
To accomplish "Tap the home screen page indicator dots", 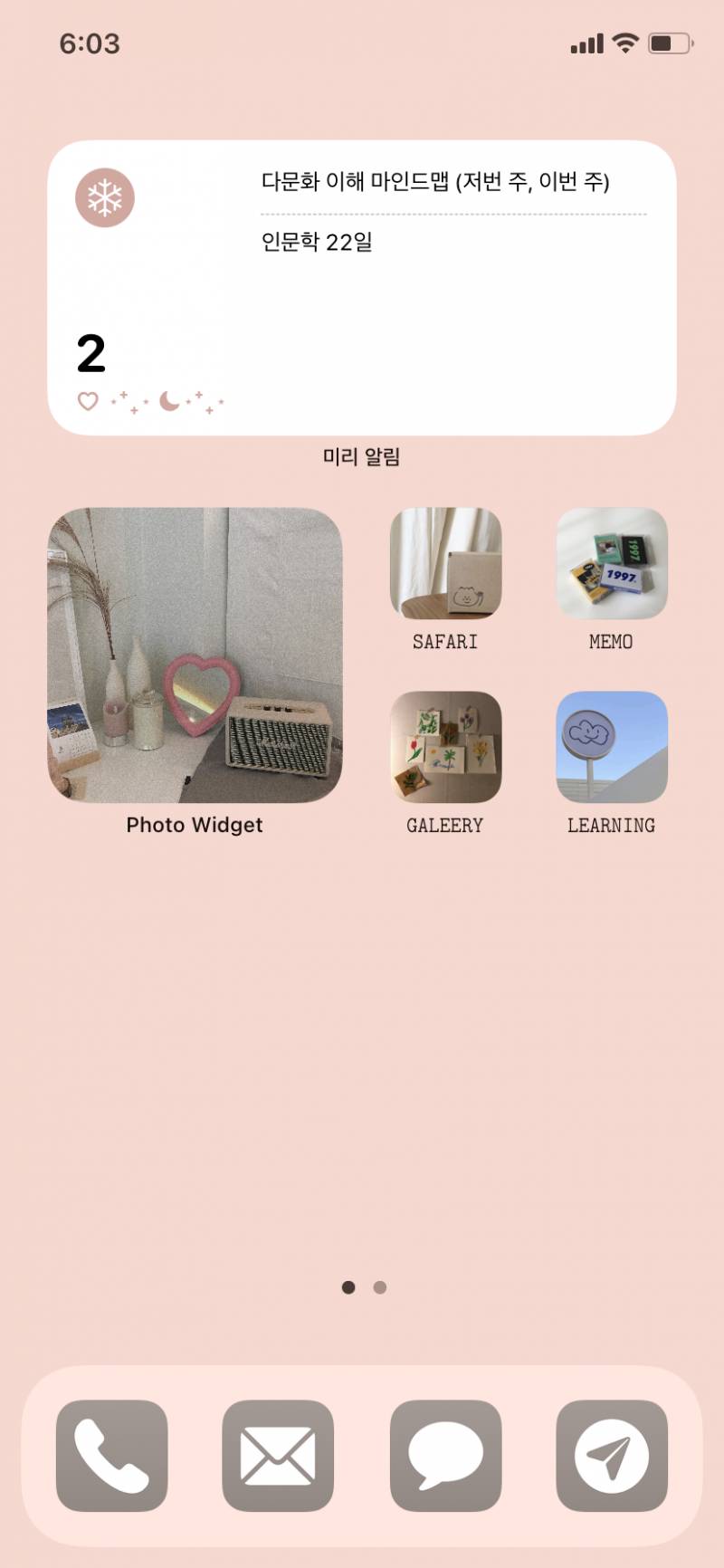I will tap(364, 1287).
